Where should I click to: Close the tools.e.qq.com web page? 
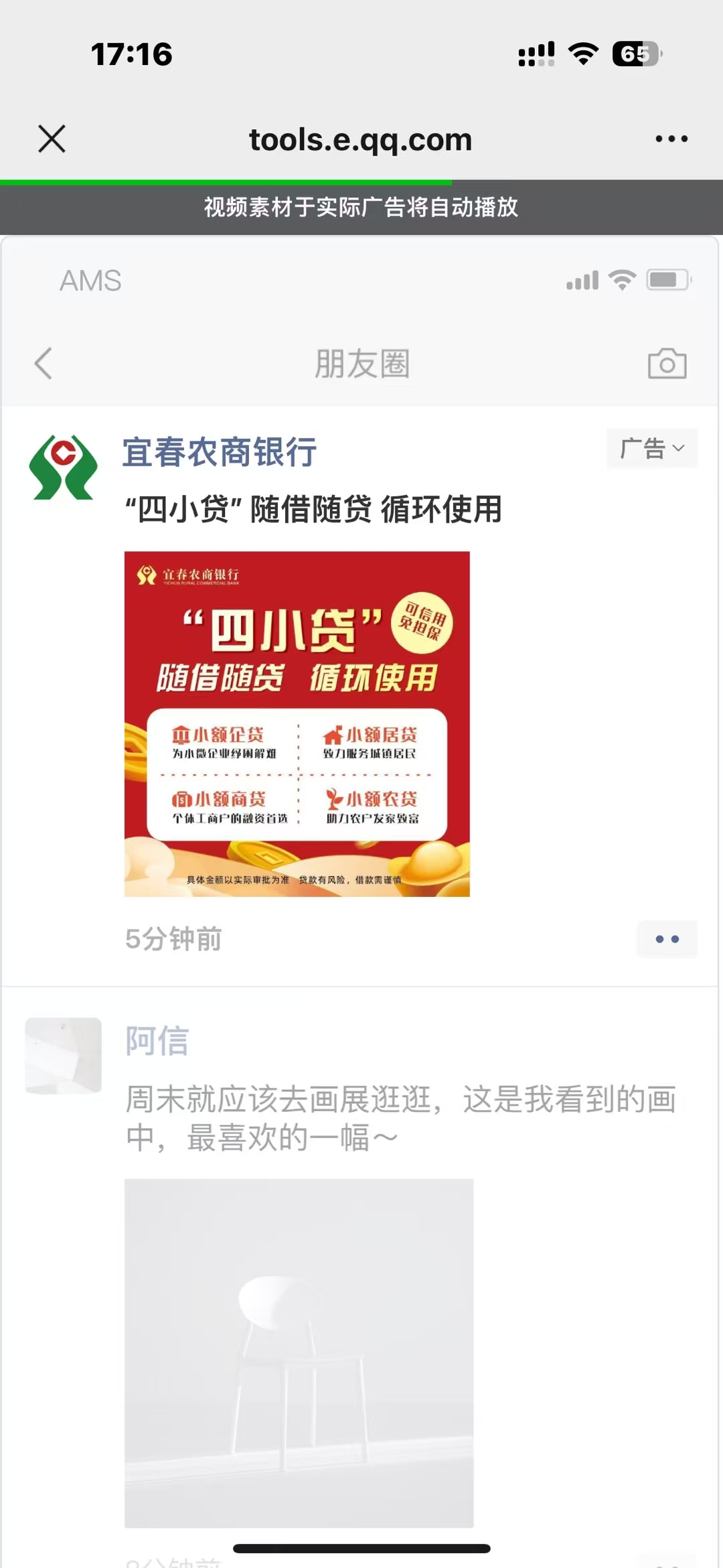pyautogui.click(x=52, y=139)
